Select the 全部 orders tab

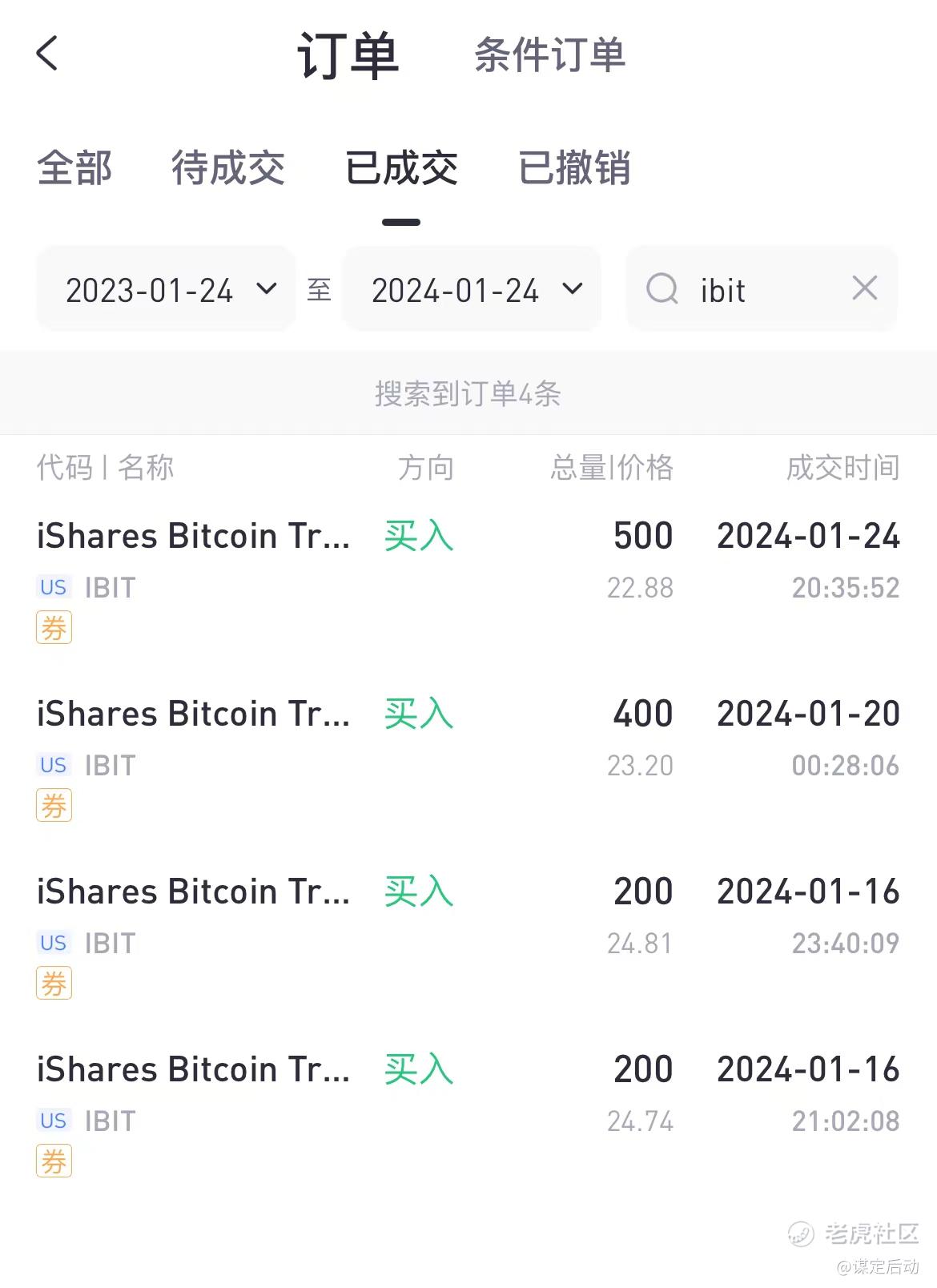click(74, 168)
